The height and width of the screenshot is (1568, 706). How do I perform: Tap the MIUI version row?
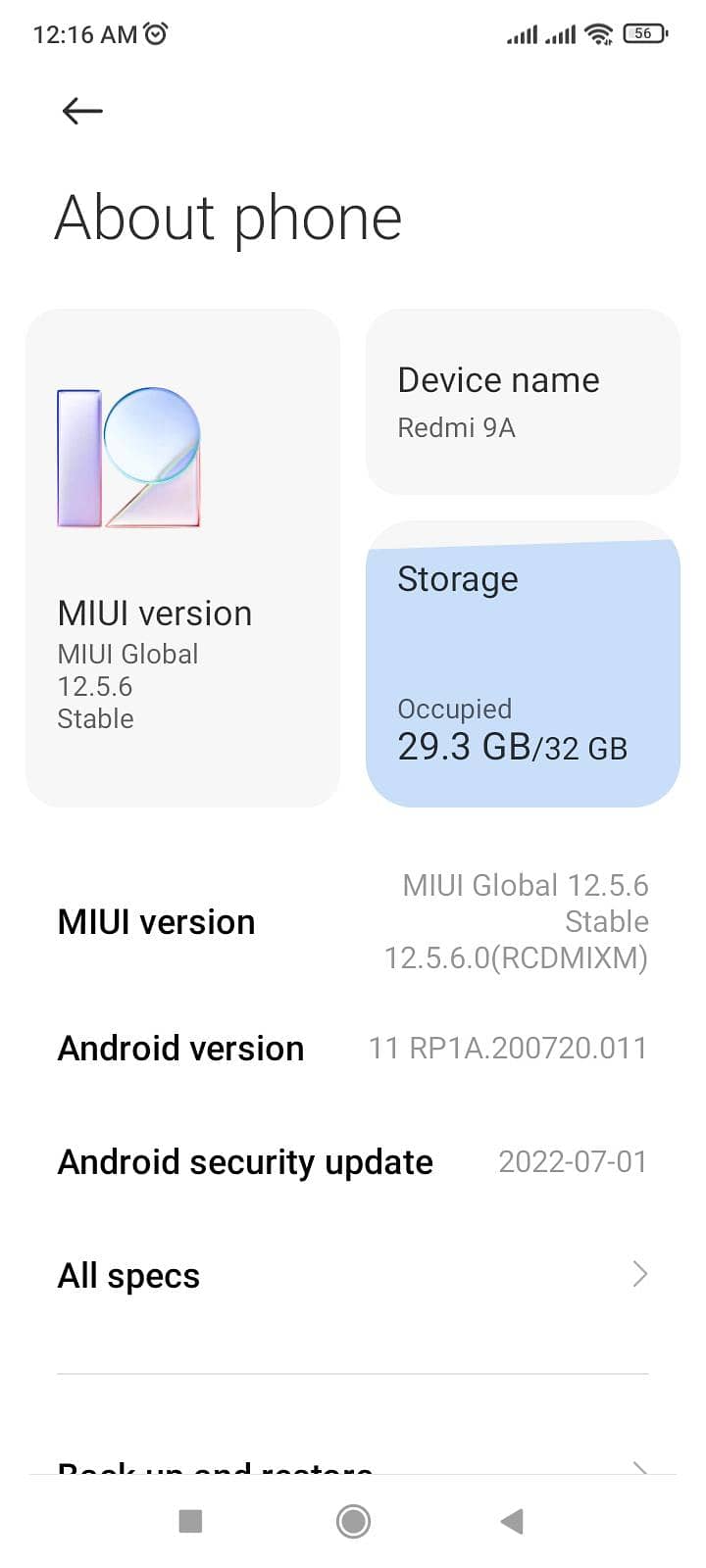353,921
